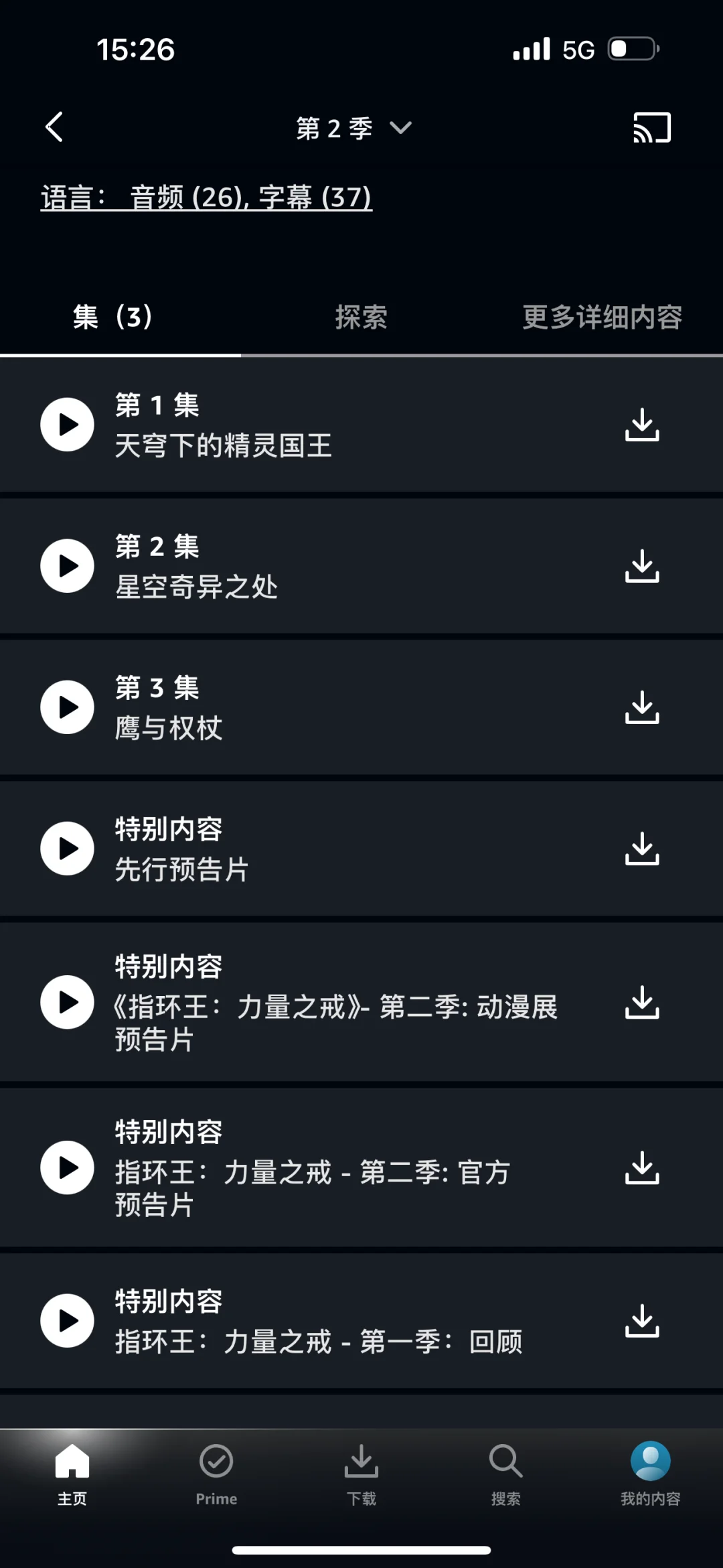Switch to the 探索 tab

point(361,317)
